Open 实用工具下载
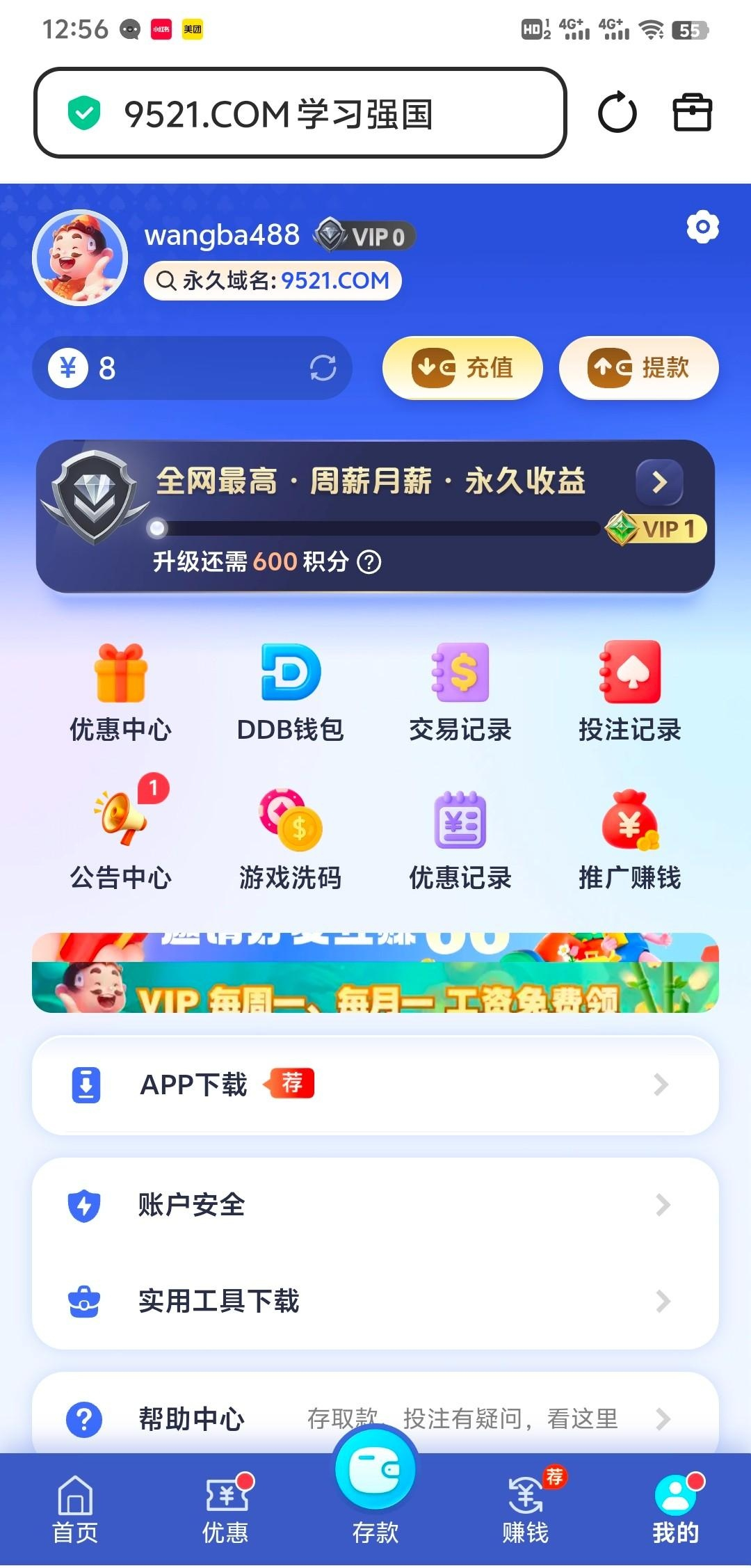The image size is (751, 1568). 375,1301
